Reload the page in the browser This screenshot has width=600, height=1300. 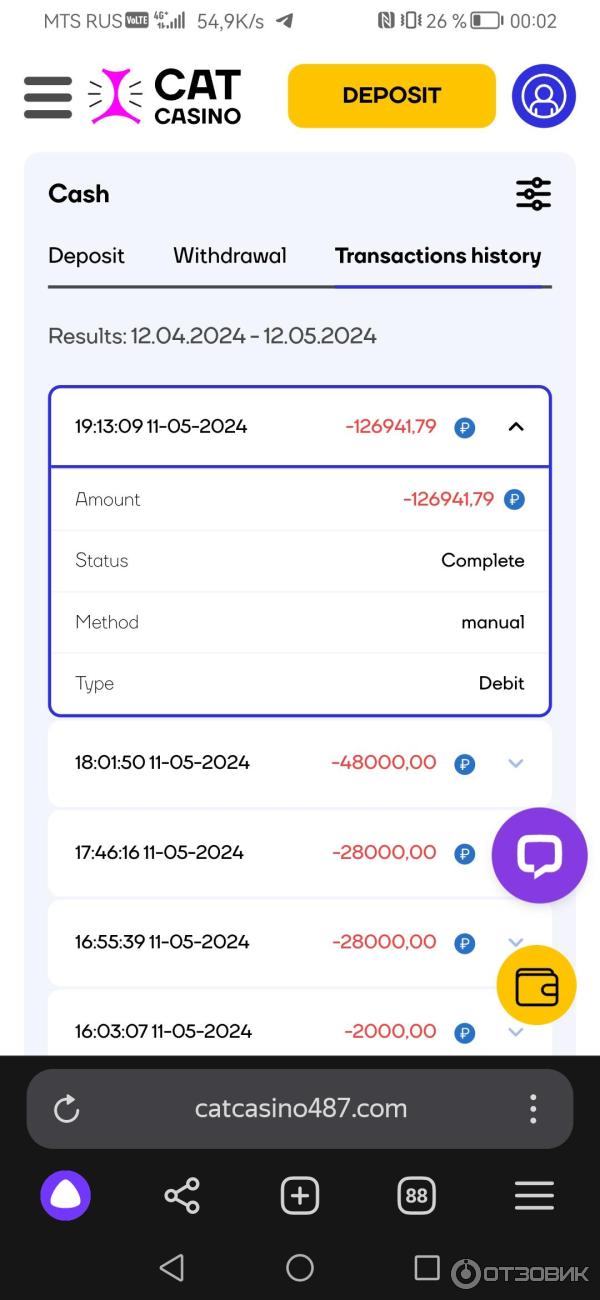point(67,1109)
